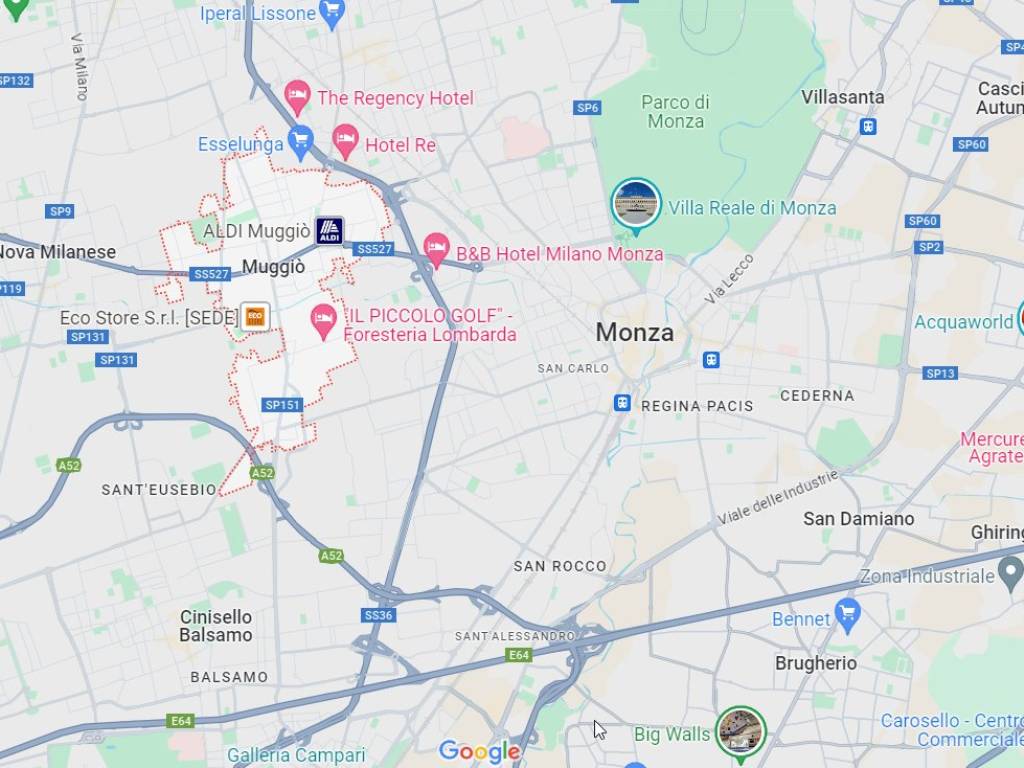The image size is (1024, 768).
Task: Open The Regency Hotel map pin
Action: pos(297,97)
